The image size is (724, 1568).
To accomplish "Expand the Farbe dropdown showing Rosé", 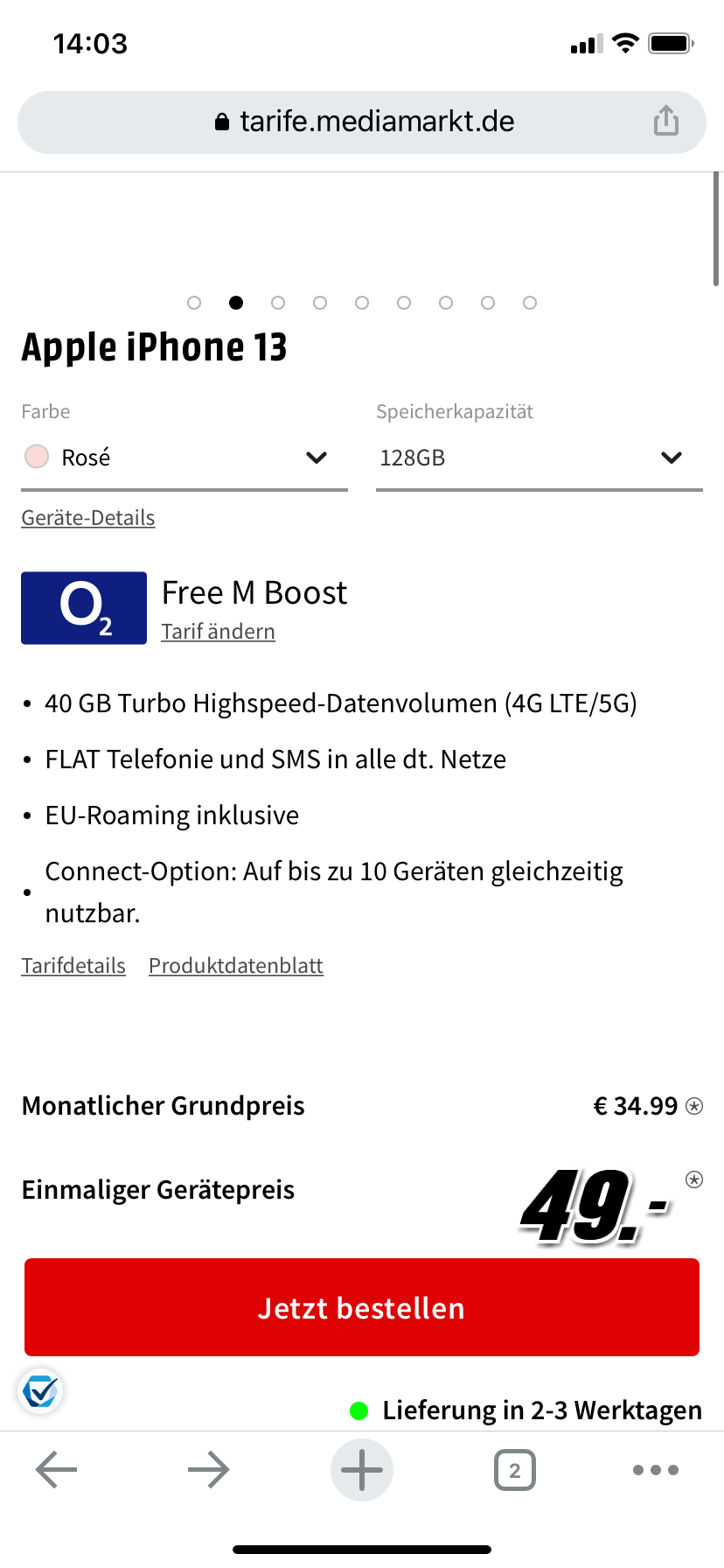I will 184,458.
